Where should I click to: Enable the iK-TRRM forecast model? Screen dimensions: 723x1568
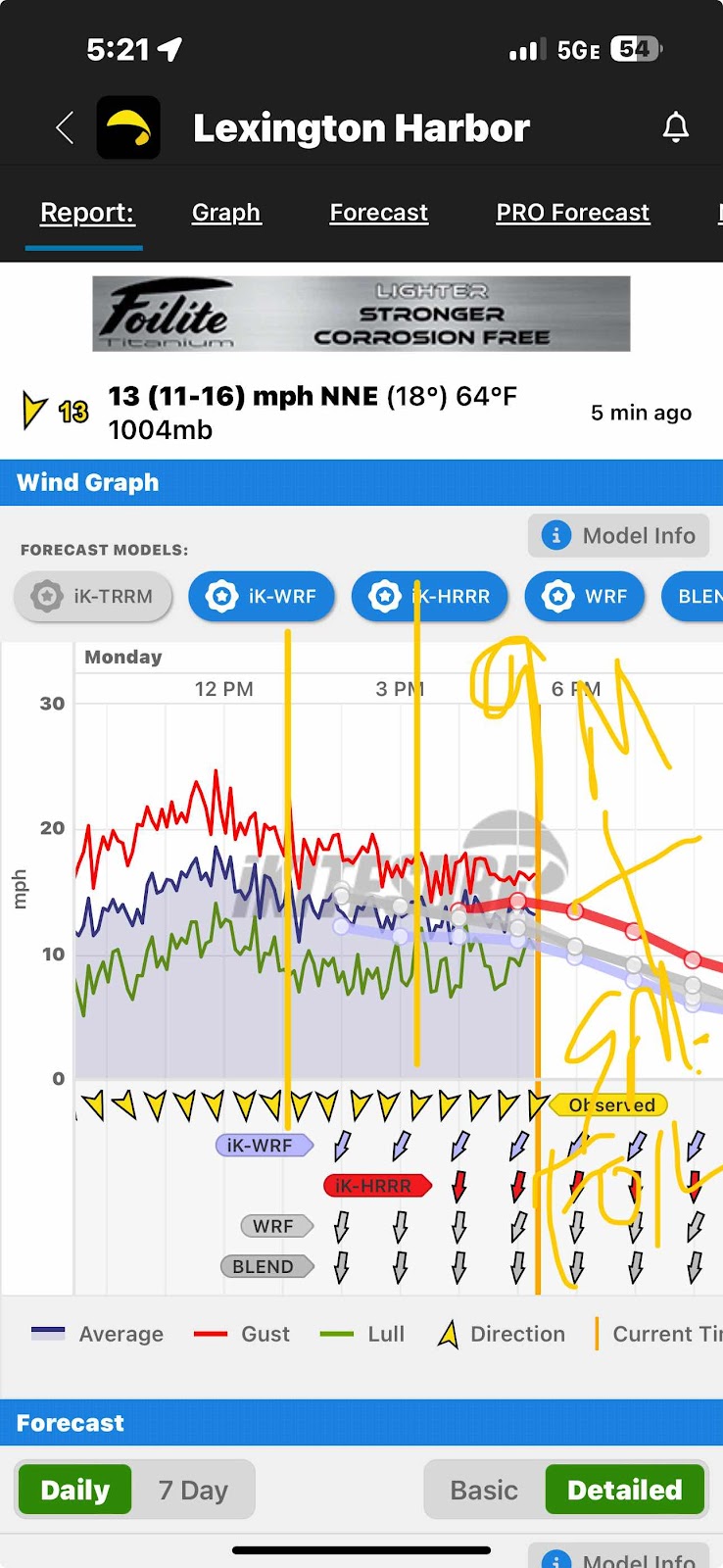pyautogui.click(x=93, y=596)
